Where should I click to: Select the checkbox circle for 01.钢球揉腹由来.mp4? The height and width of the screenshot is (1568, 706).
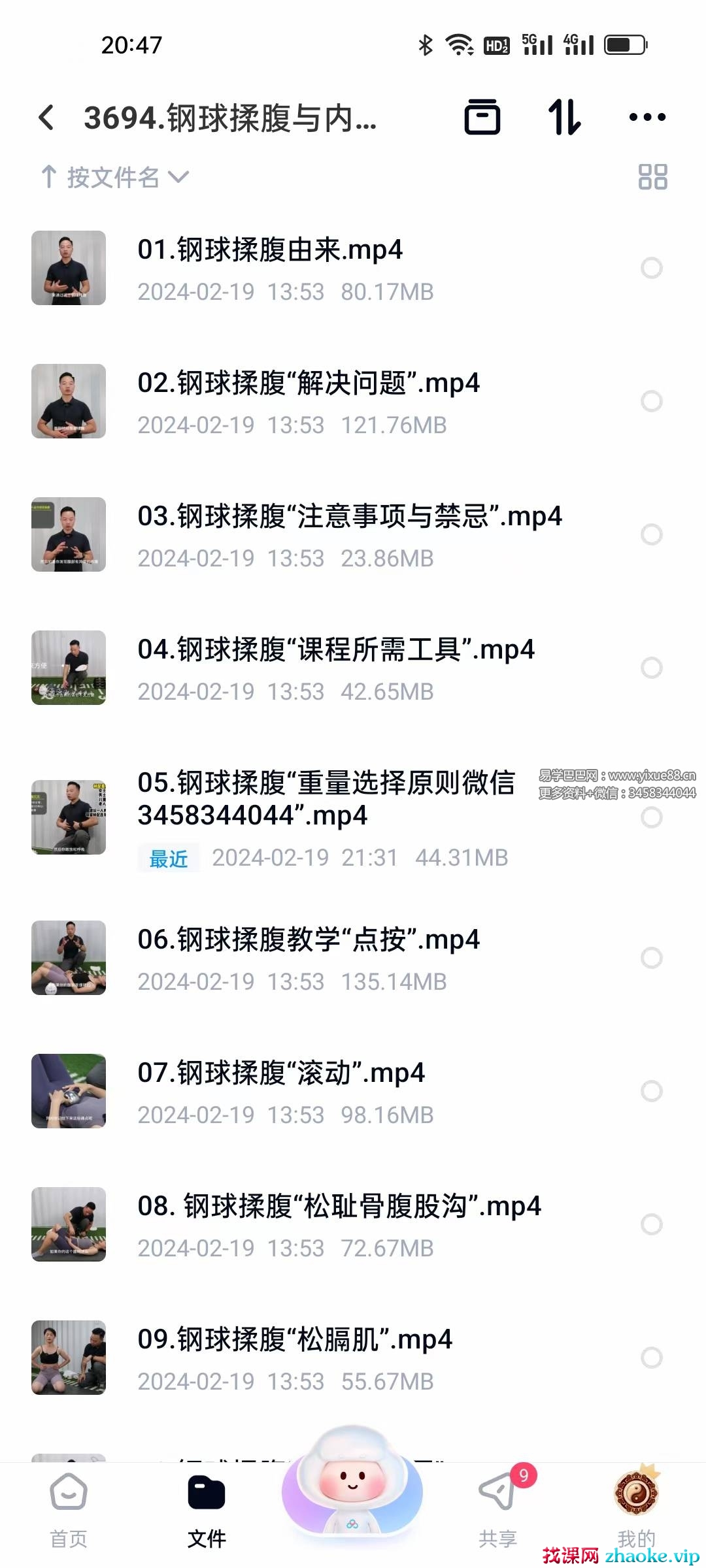[652, 268]
